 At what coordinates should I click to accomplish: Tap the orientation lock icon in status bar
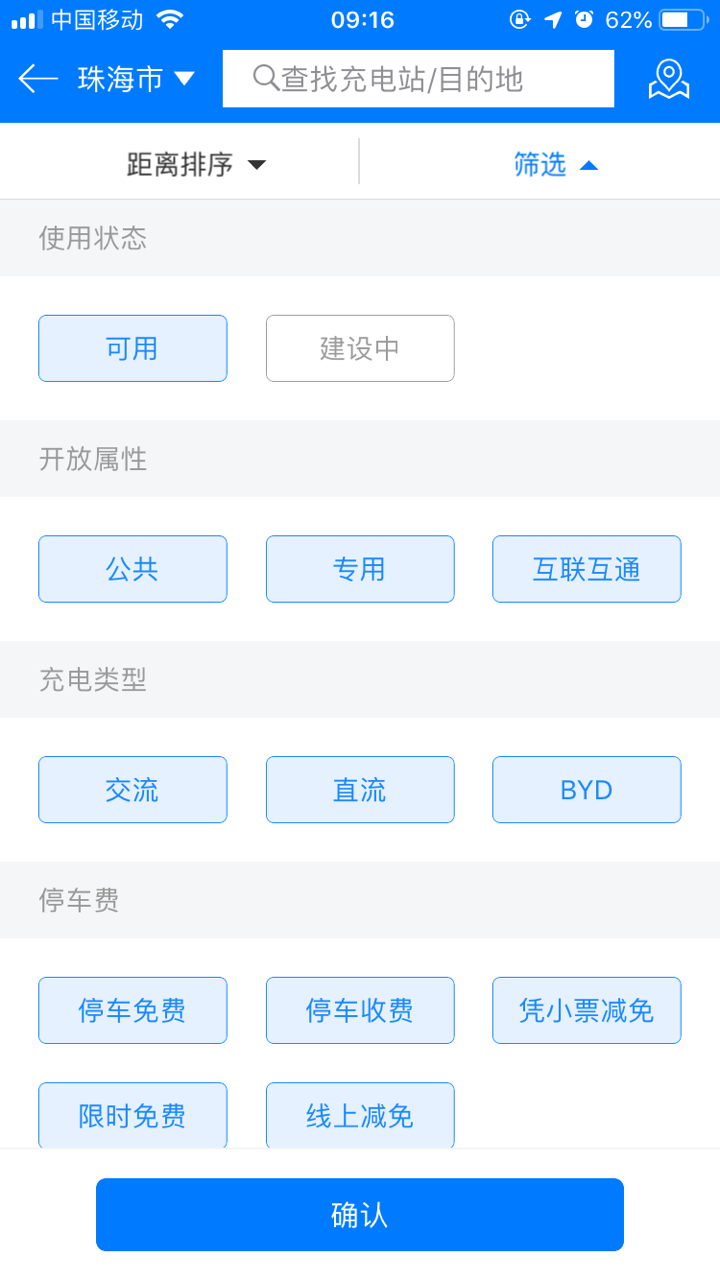520,19
